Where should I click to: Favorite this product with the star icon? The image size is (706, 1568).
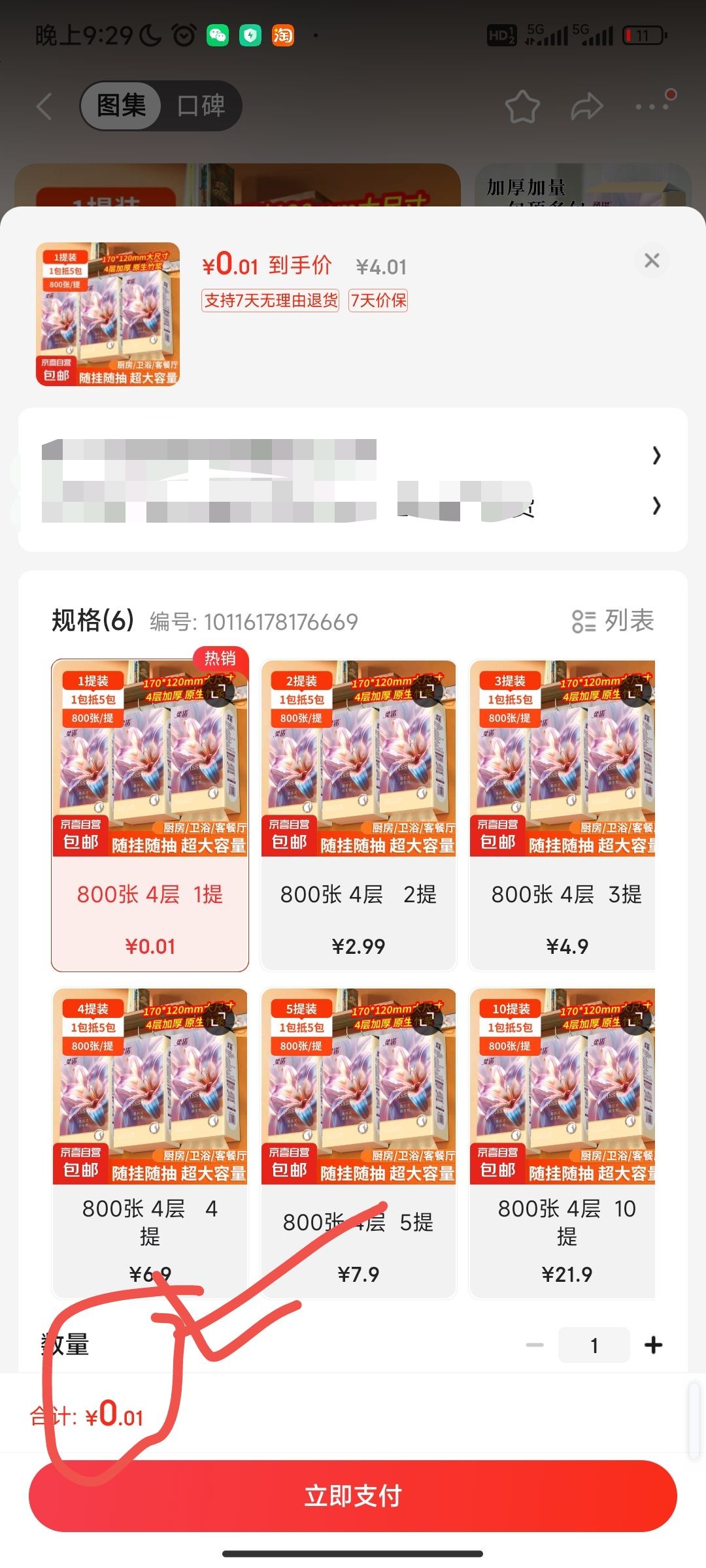click(522, 106)
